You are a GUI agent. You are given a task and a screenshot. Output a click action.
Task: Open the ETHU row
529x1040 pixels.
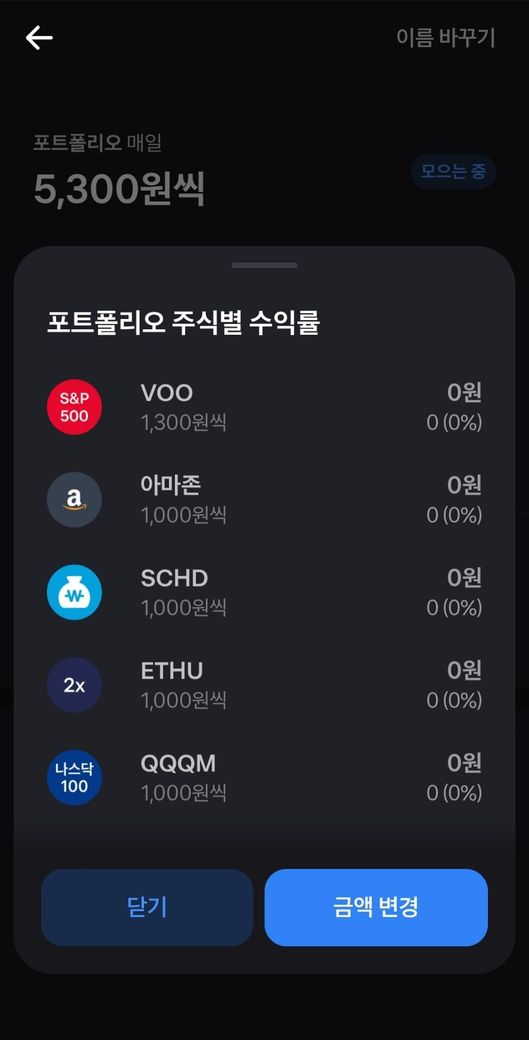pos(264,685)
